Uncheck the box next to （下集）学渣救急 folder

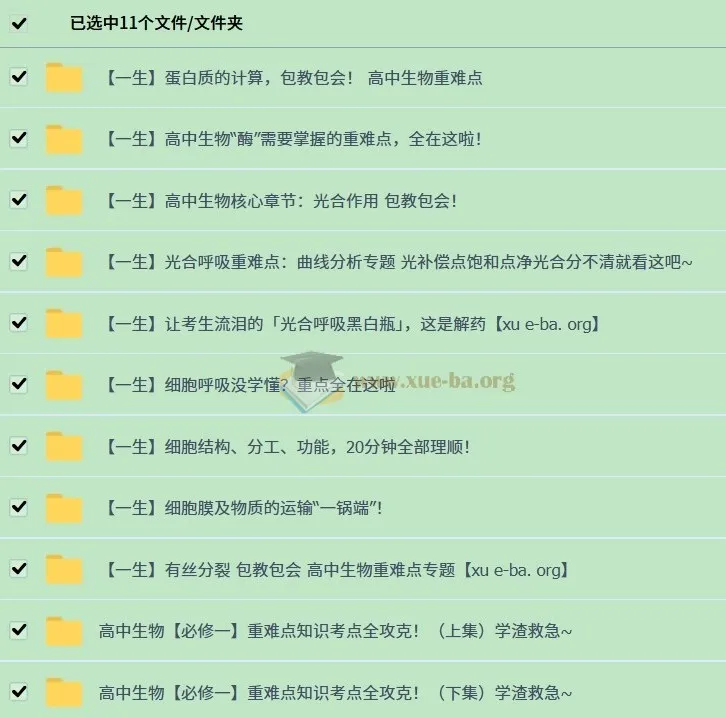pos(18,692)
